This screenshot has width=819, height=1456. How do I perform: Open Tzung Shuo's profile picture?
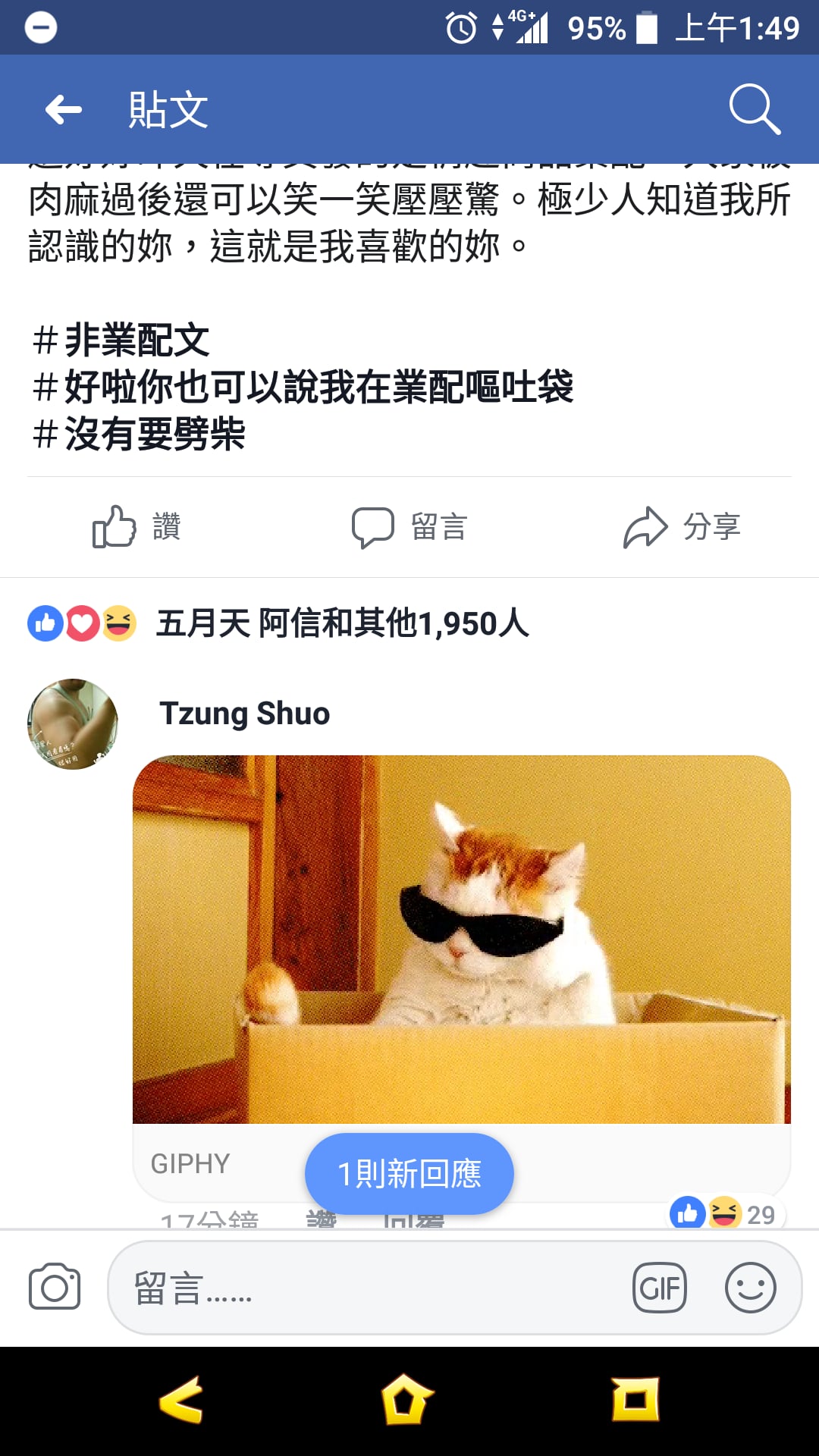pos(73,723)
